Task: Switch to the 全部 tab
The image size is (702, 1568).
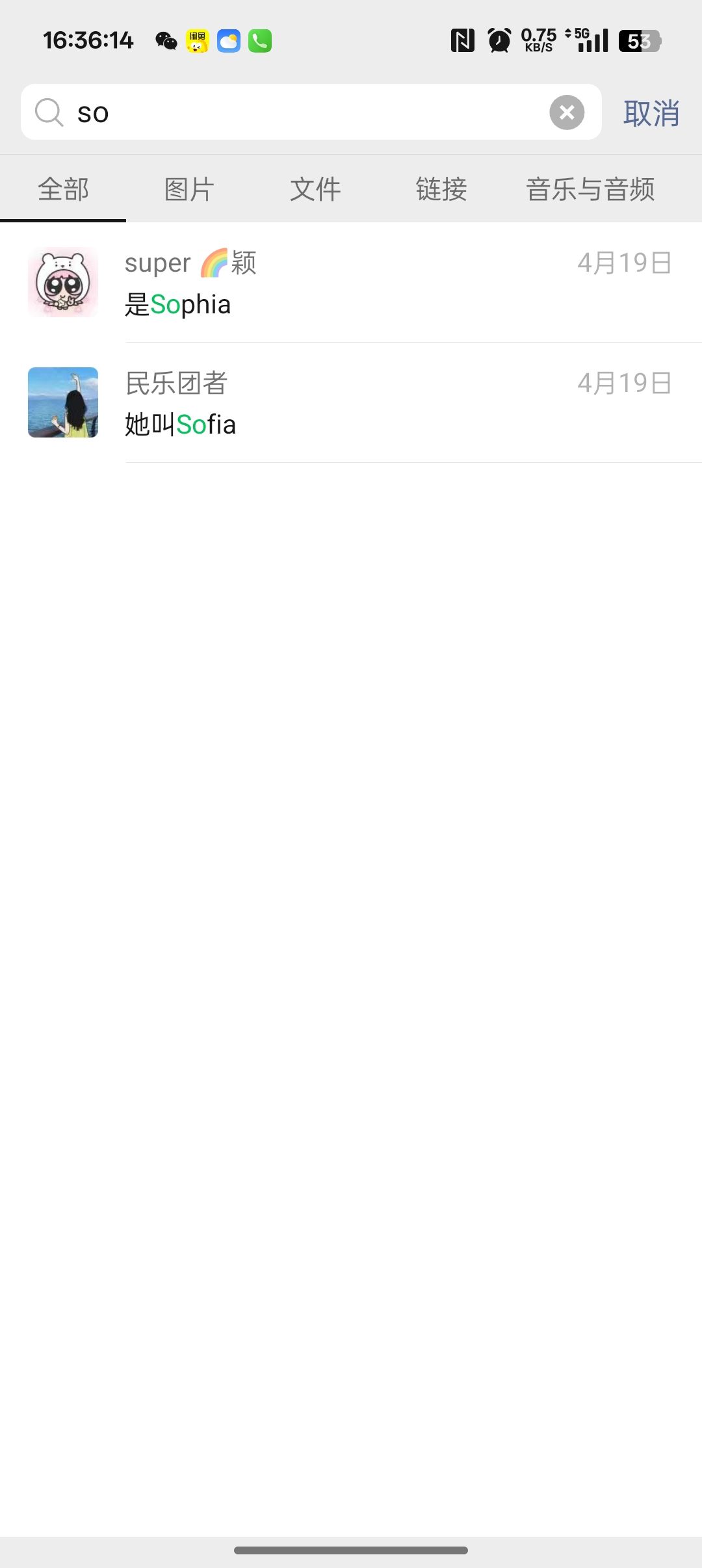Action: point(63,189)
